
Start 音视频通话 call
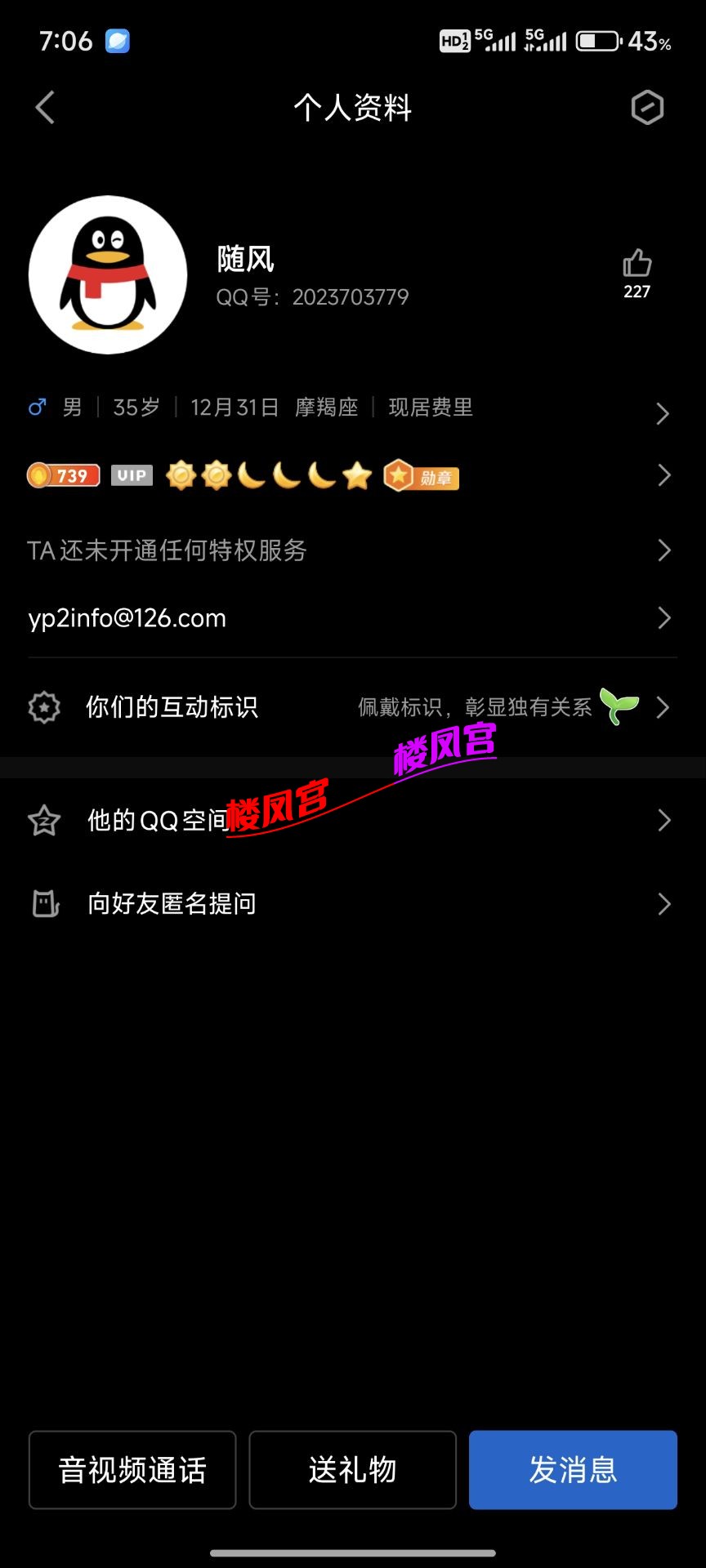pyautogui.click(x=132, y=1470)
